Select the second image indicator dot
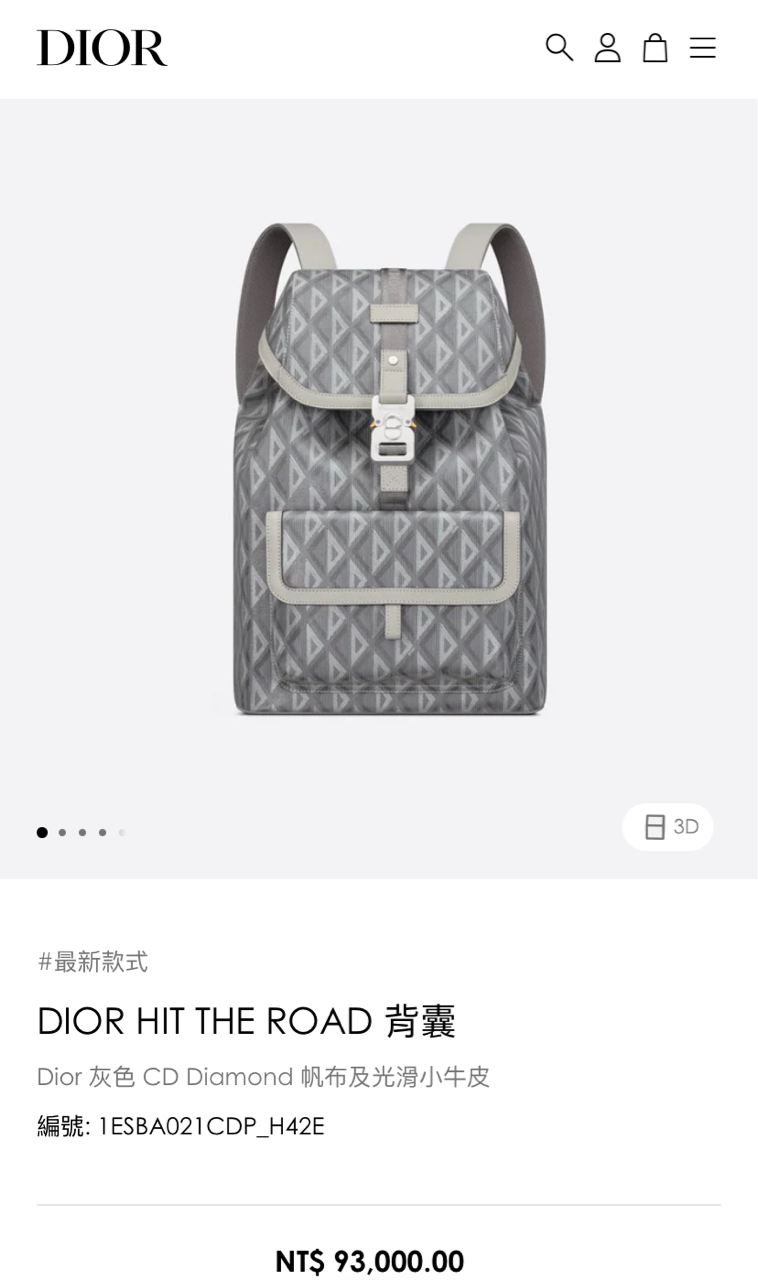 coord(62,832)
